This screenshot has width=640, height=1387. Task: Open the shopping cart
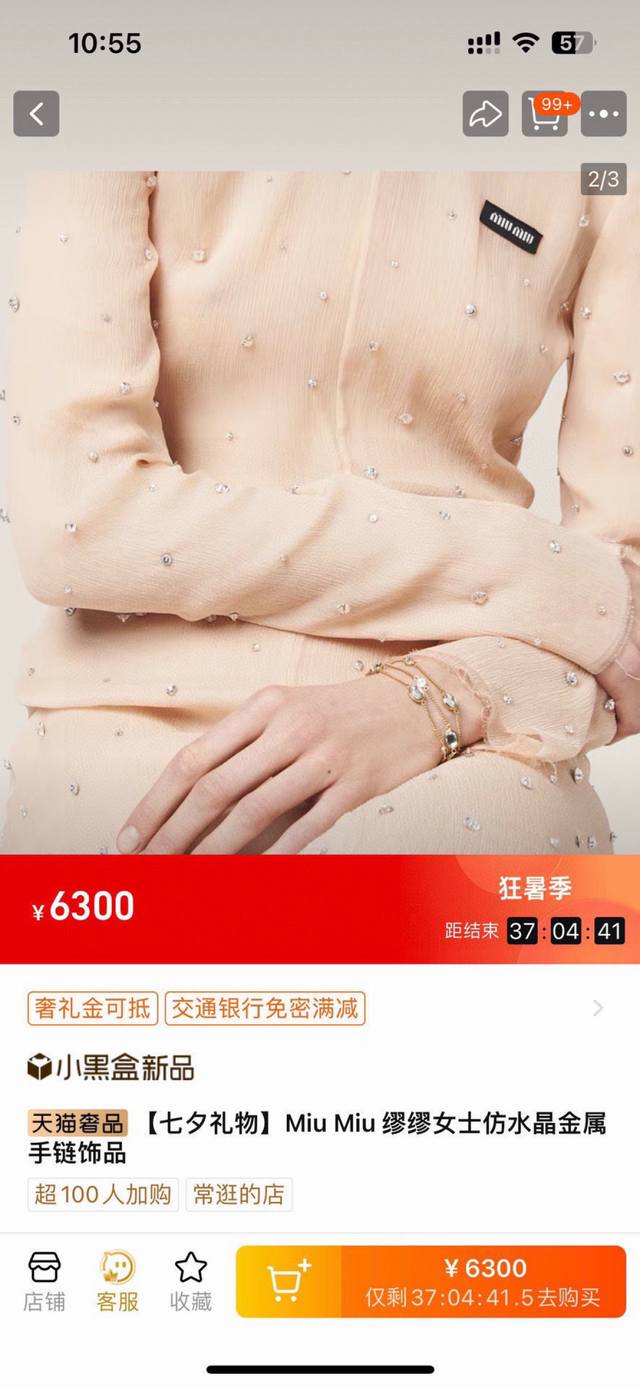point(545,114)
